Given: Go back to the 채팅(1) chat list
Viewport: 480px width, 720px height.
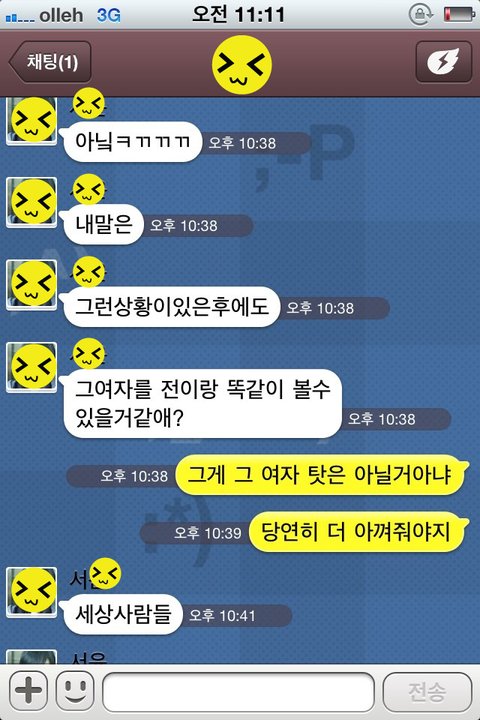Looking at the screenshot, I should [x=51, y=62].
